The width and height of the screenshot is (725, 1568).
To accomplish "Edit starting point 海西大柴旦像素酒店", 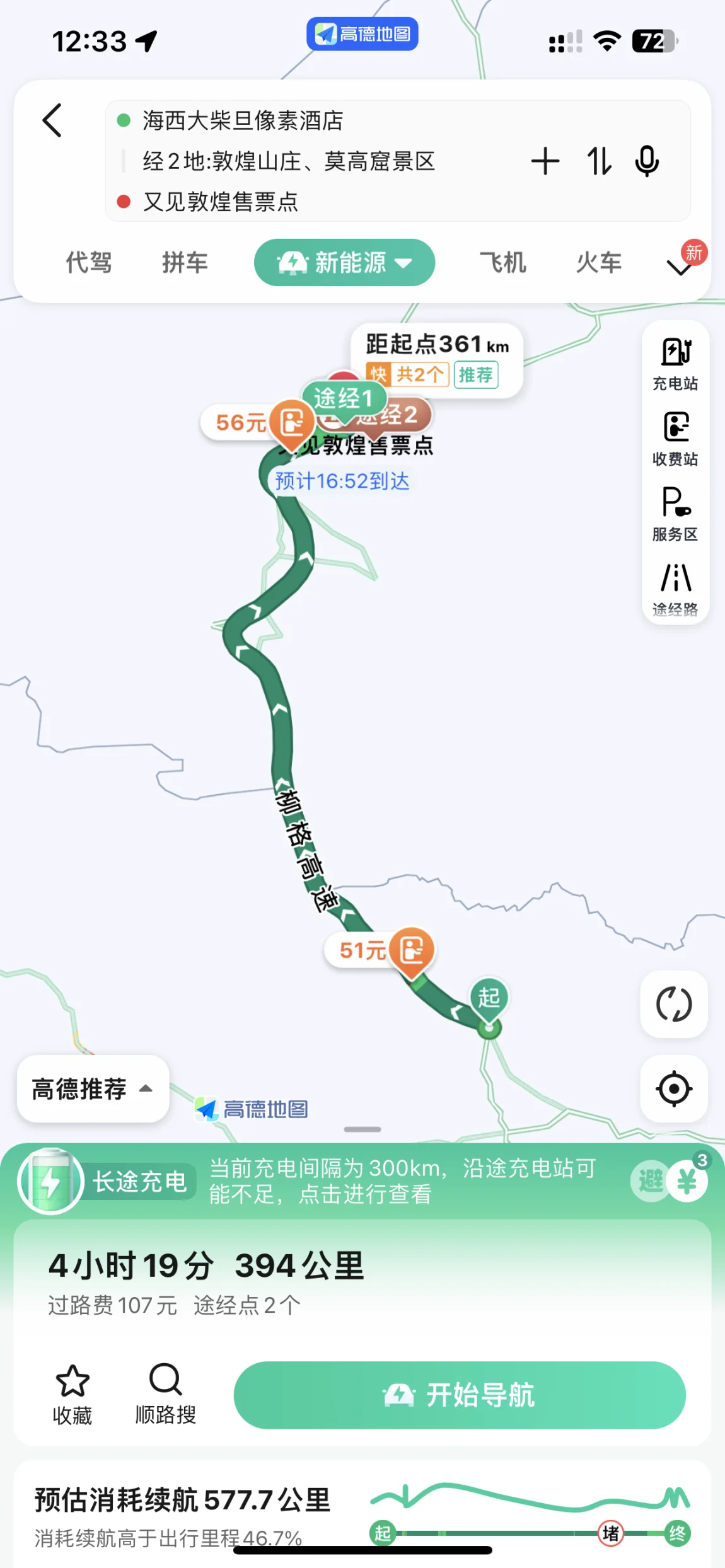I will [x=243, y=120].
